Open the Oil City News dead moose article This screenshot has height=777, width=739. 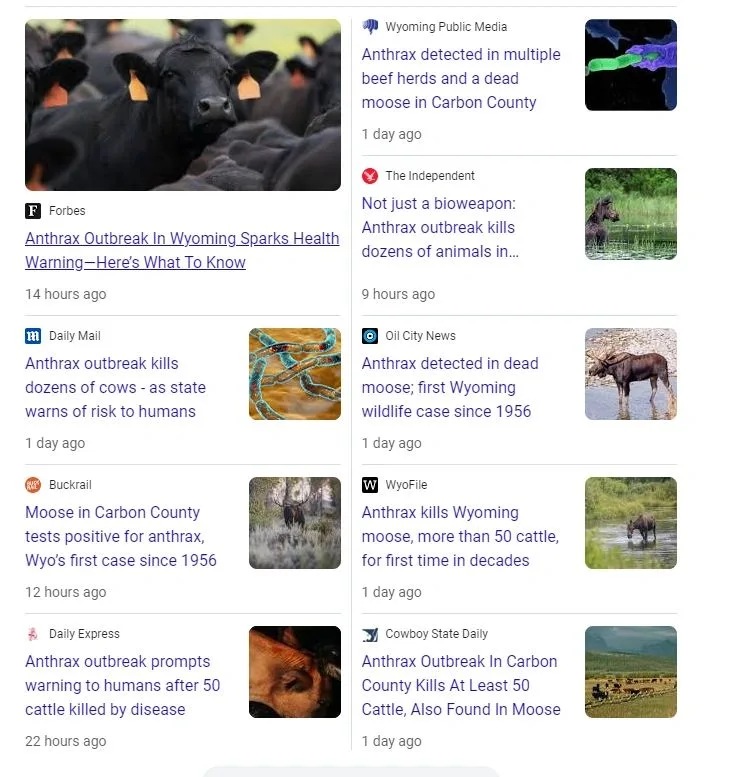(x=450, y=388)
